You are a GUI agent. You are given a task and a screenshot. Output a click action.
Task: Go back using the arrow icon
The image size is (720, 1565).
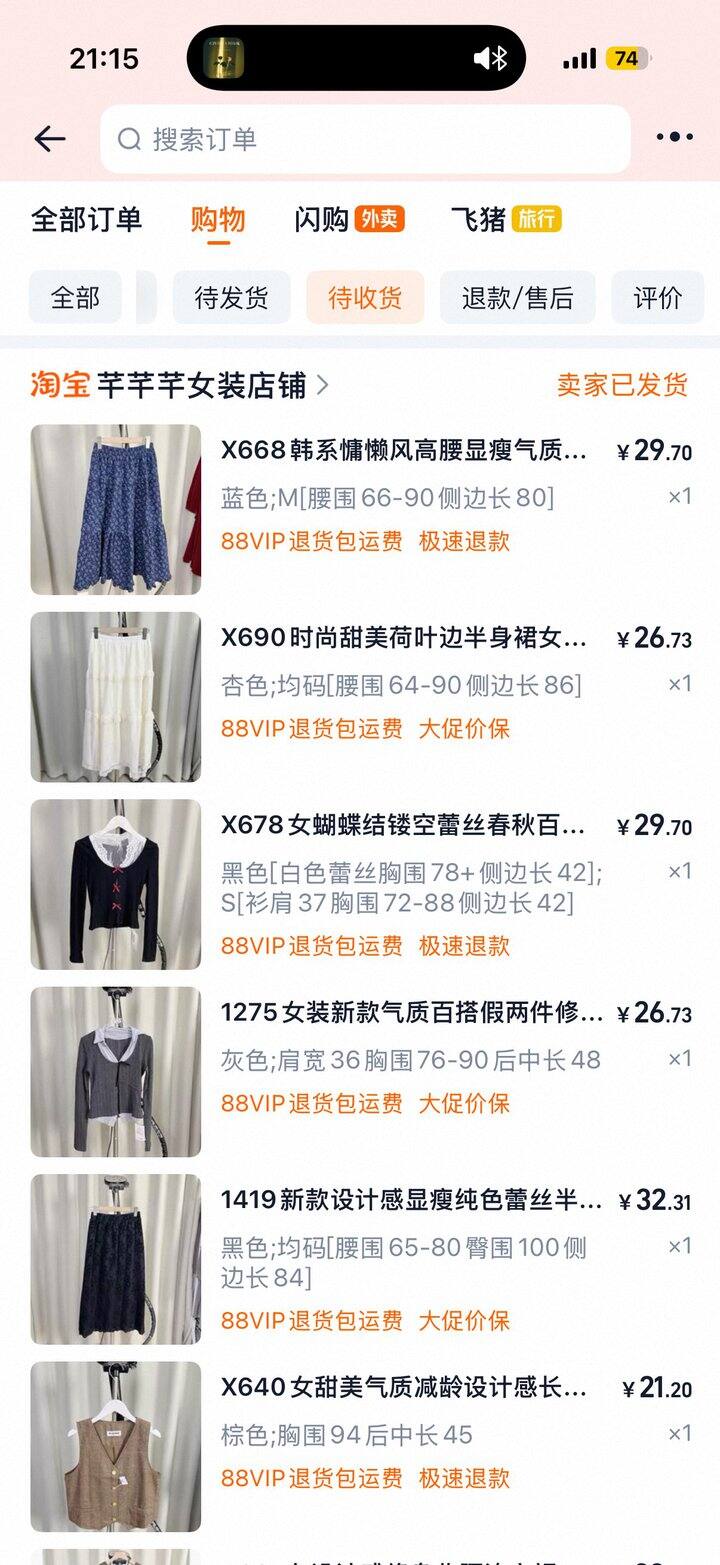(x=49, y=139)
